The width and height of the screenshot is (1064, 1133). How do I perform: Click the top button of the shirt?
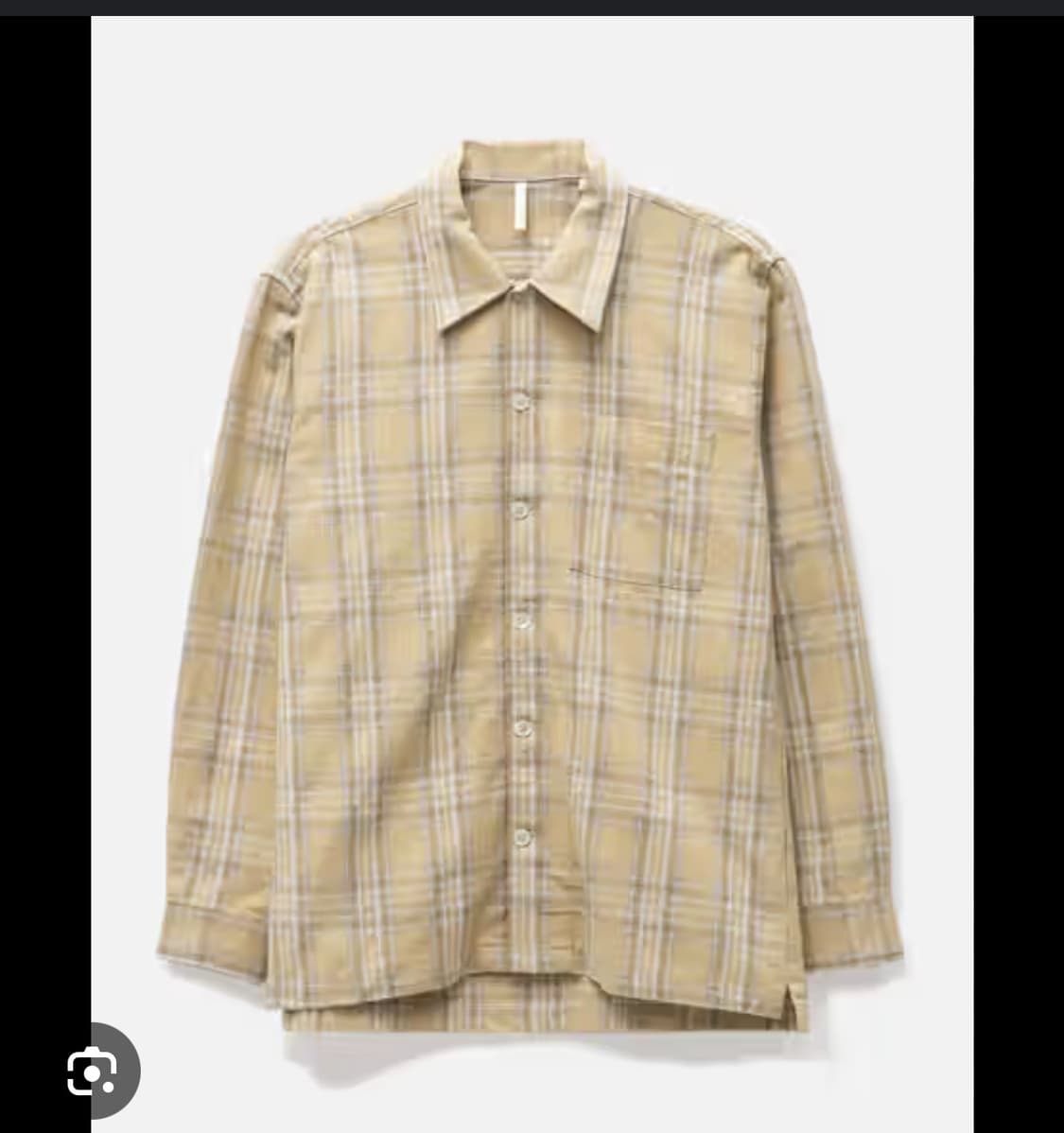[x=523, y=401]
